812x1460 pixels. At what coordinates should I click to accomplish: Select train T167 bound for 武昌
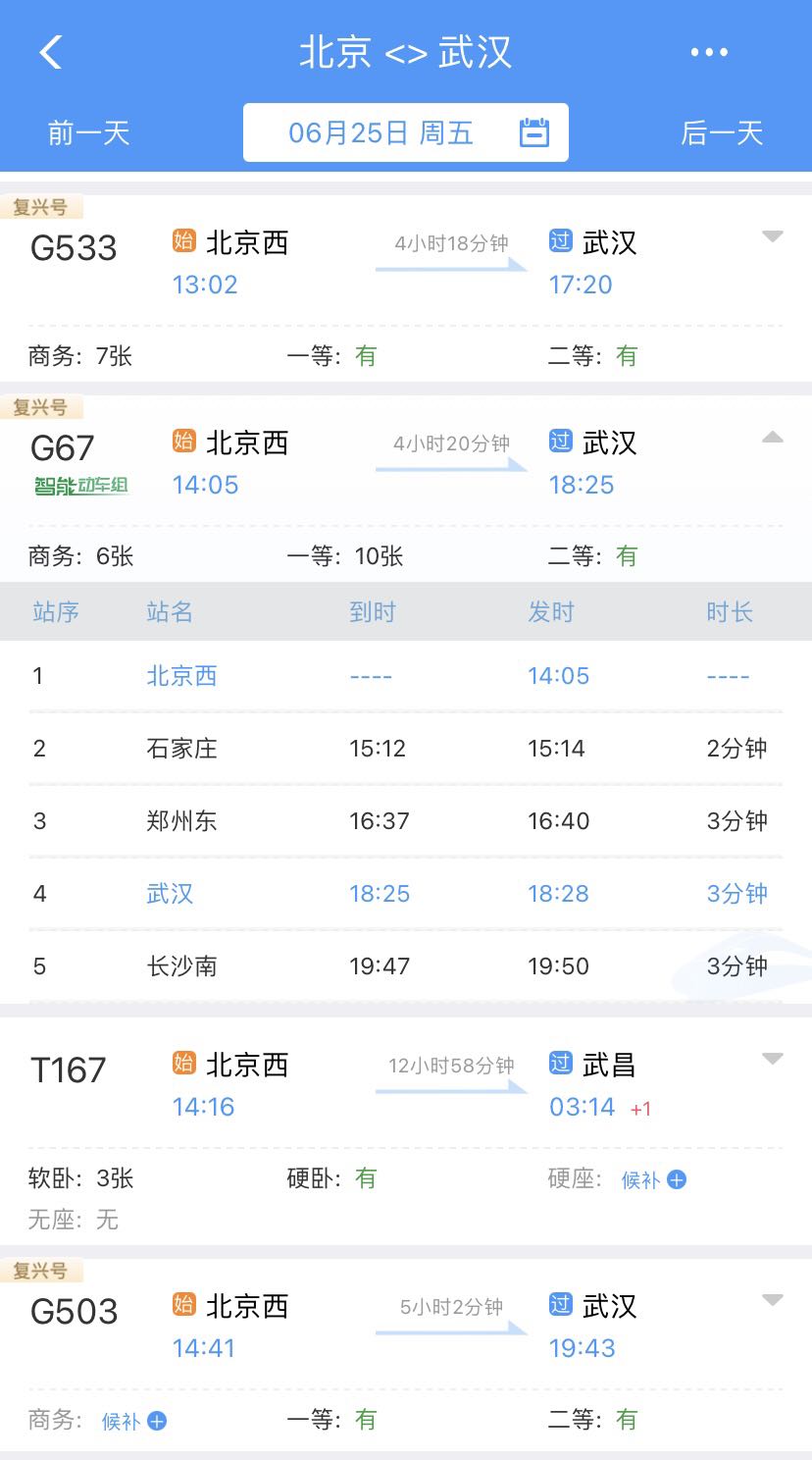pos(406,1130)
